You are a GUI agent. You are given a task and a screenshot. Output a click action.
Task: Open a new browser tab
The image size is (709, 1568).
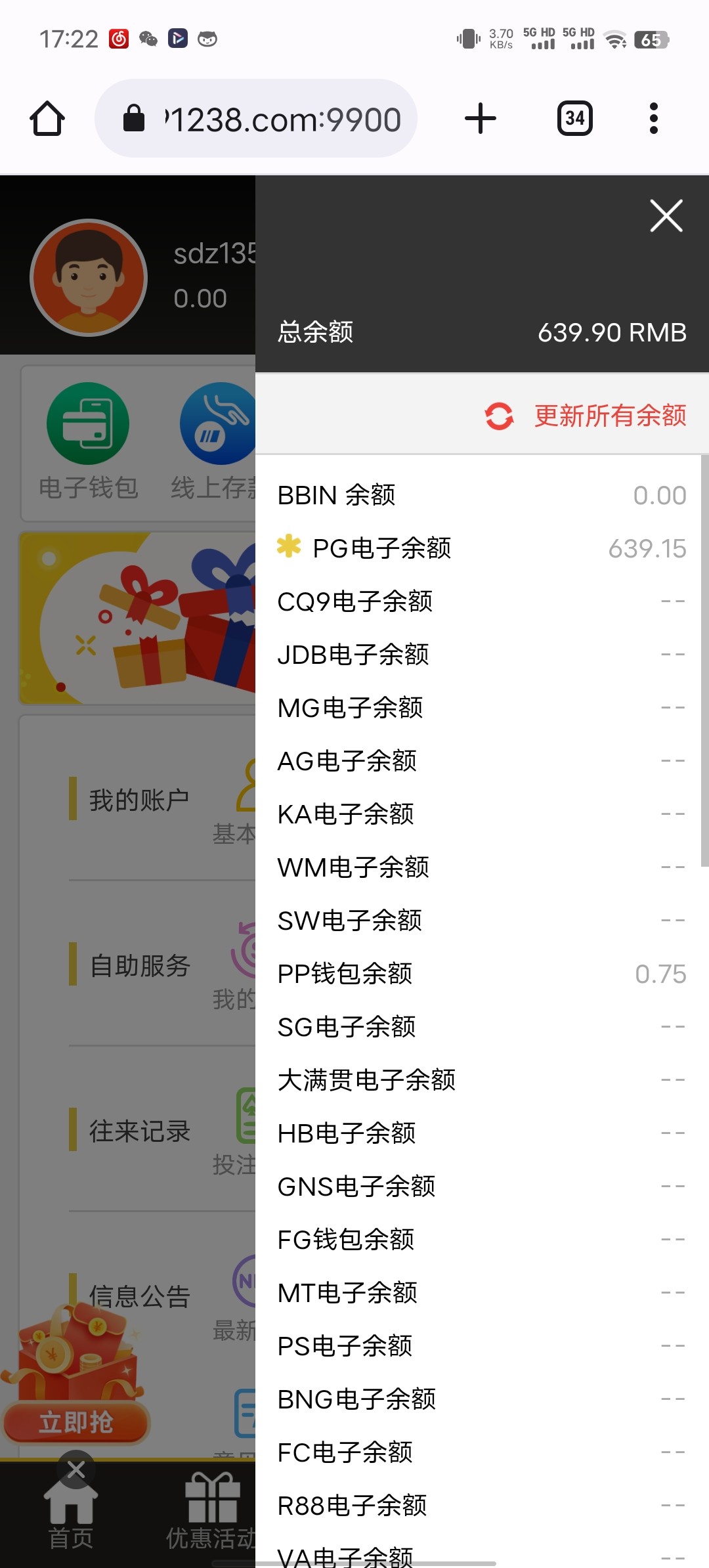pyautogui.click(x=480, y=119)
